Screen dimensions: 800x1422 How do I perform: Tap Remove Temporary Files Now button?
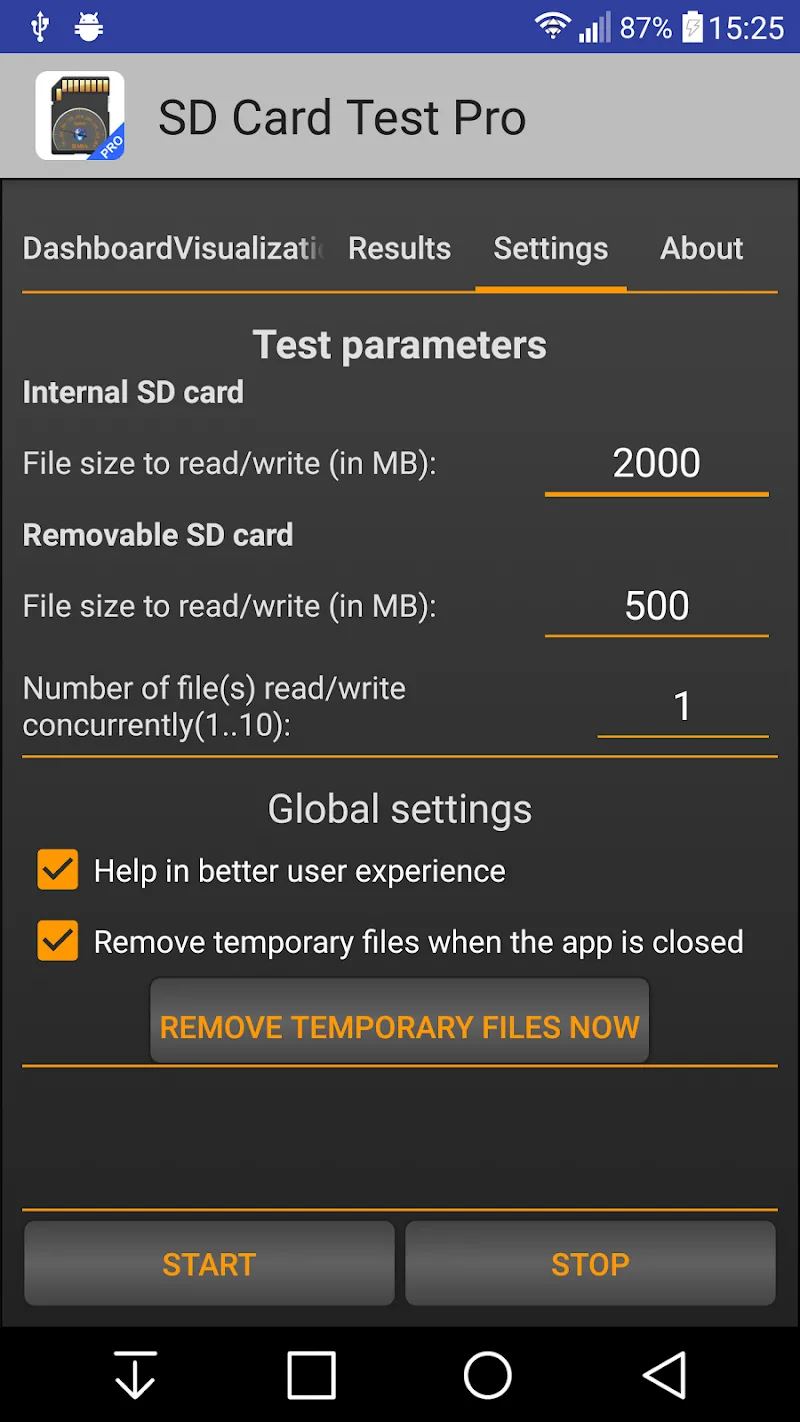click(x=399, y=1027)
